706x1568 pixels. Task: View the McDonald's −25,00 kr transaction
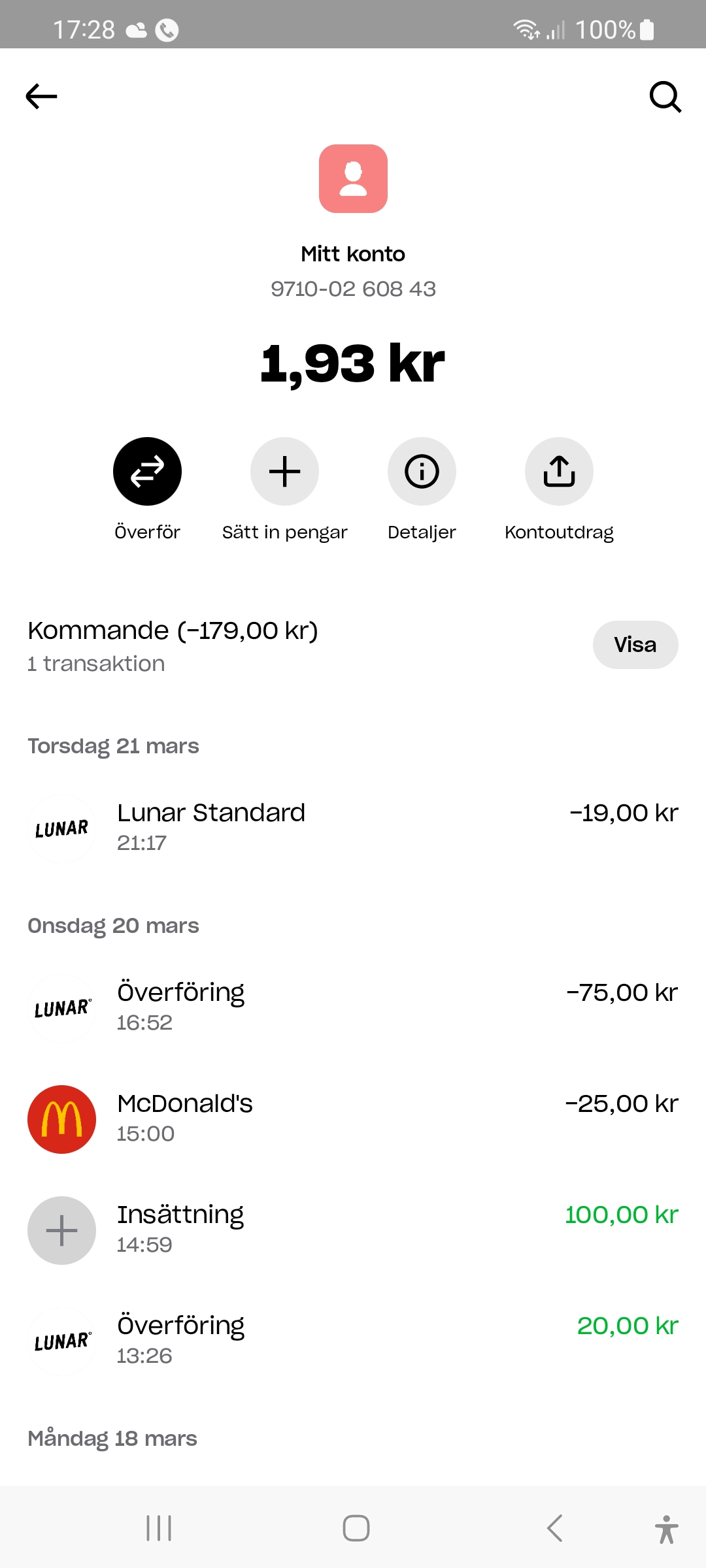coord(353,1118)
